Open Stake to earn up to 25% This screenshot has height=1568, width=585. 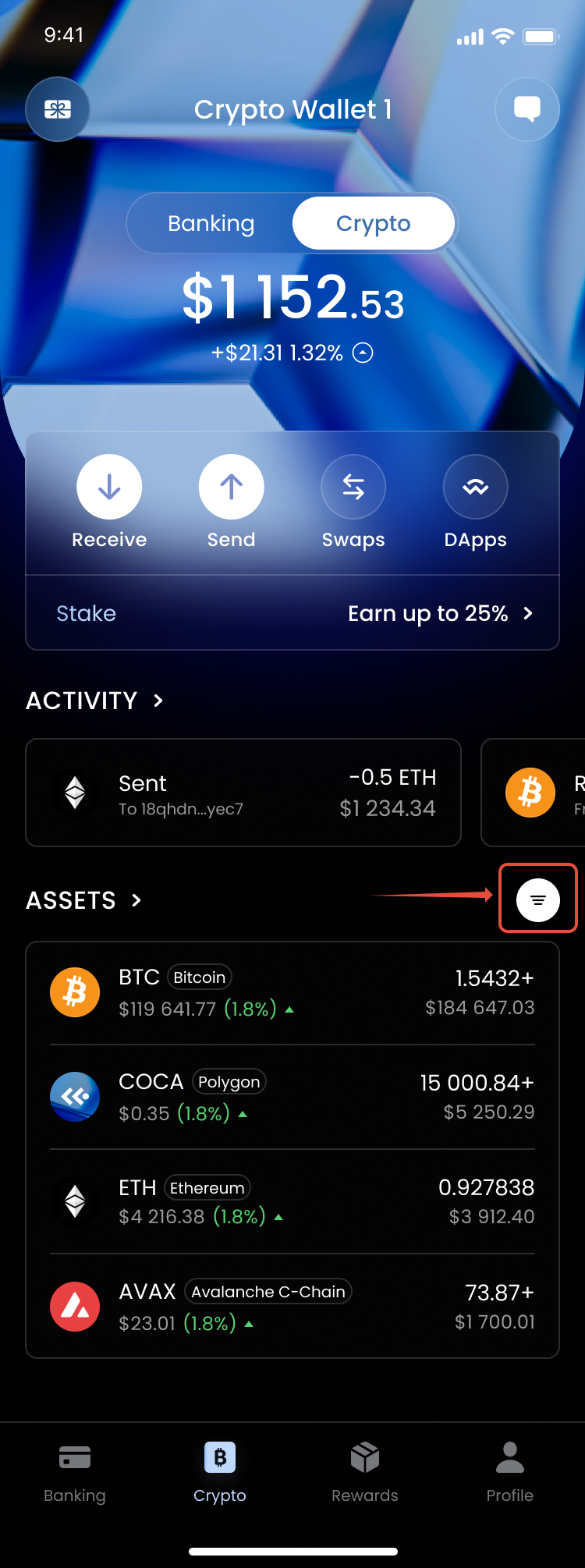point(292,613)
